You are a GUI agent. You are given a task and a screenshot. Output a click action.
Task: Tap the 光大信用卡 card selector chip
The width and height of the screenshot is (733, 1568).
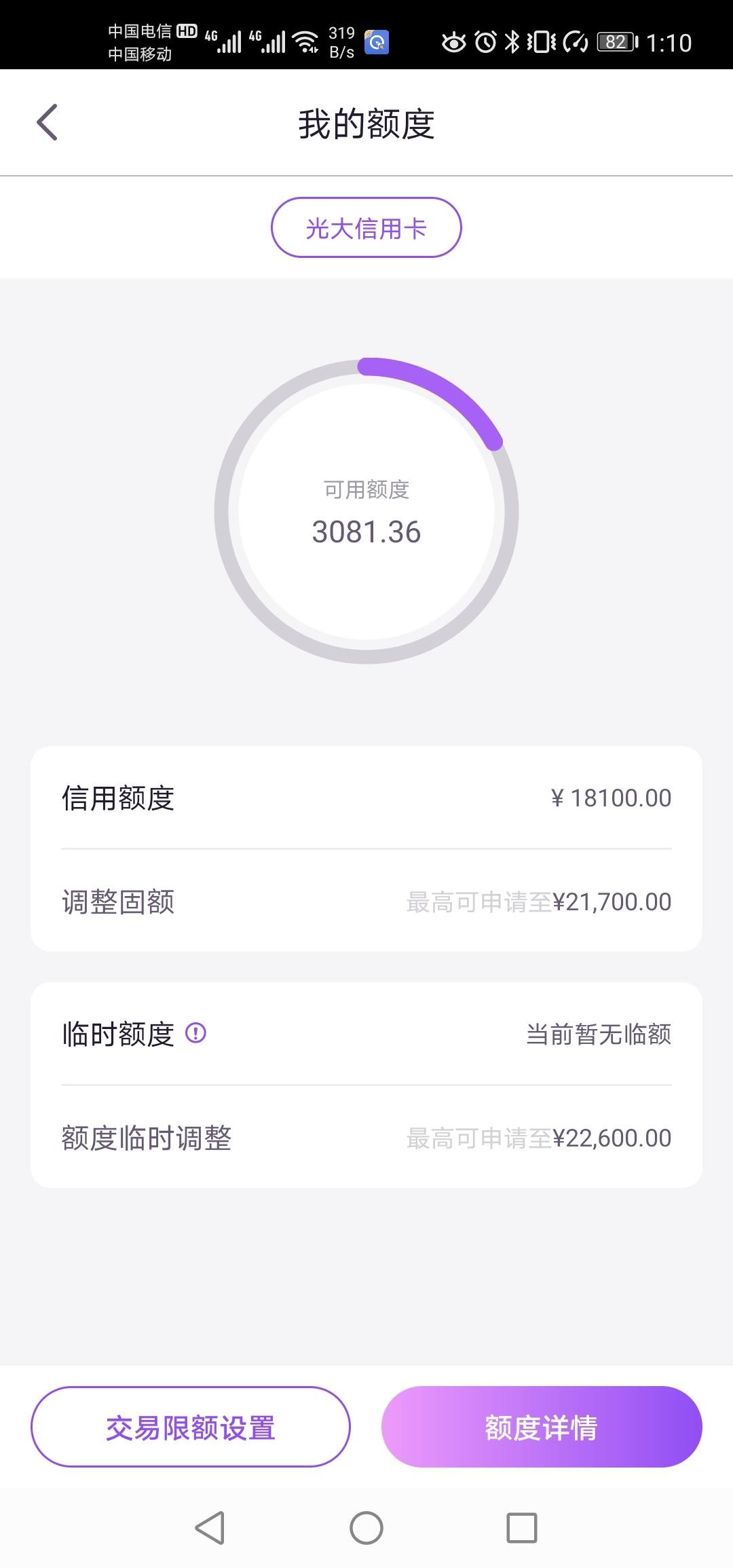(x=366, y=227)
